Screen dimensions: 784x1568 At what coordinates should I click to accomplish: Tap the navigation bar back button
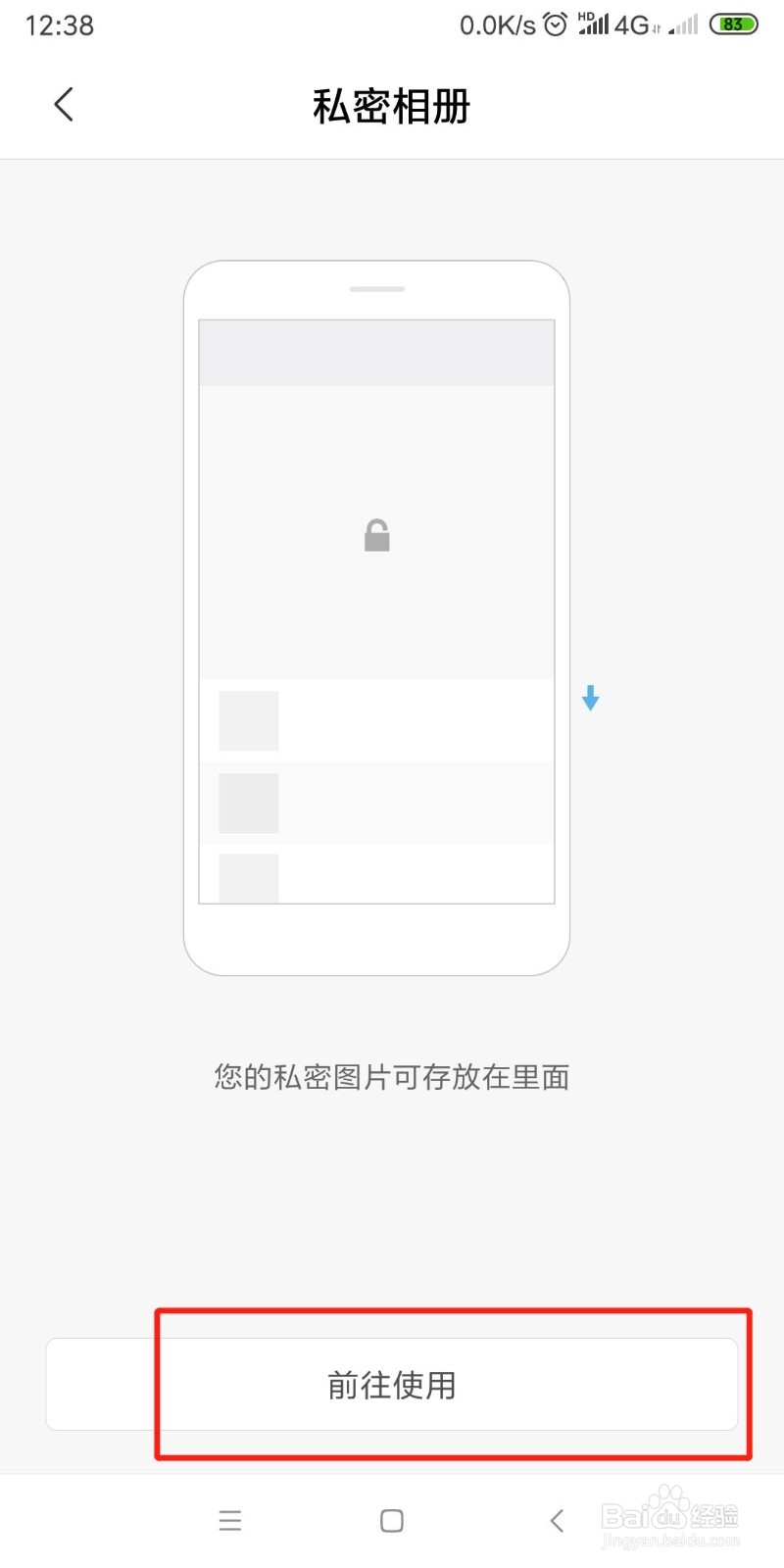click(555, 1520)
